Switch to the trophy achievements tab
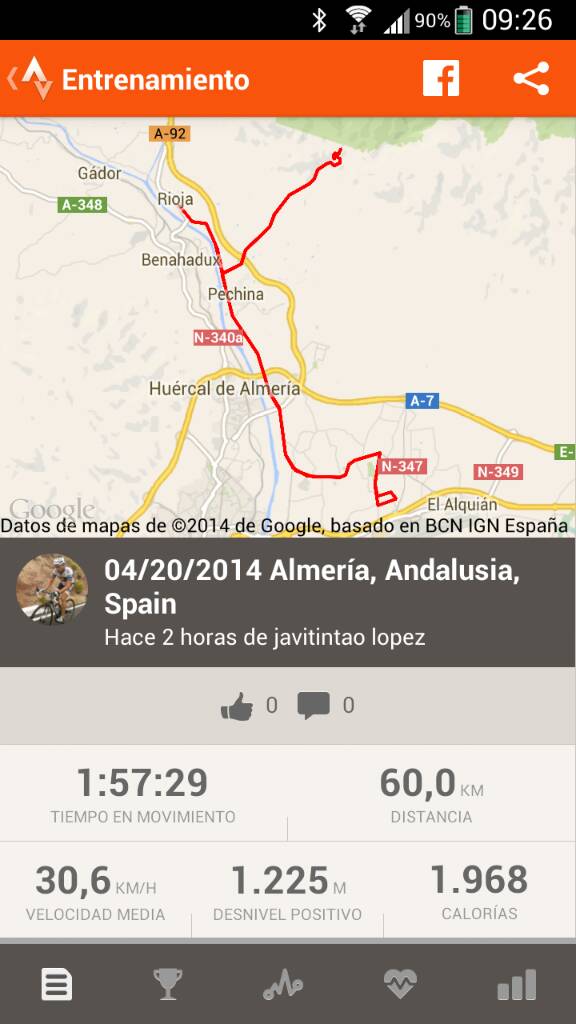 click(x=168, y=984)
